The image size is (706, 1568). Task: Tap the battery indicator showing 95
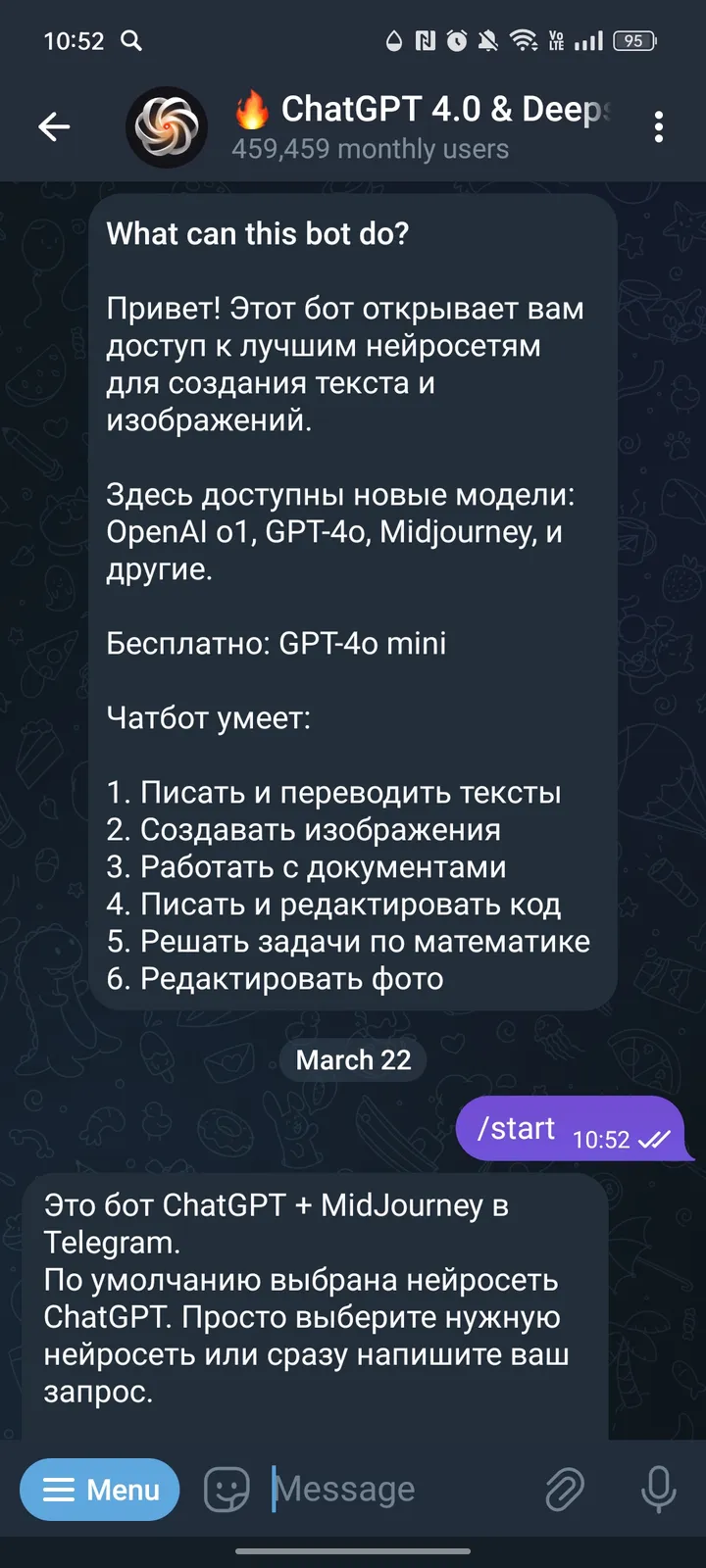click(x=632, y=41)
